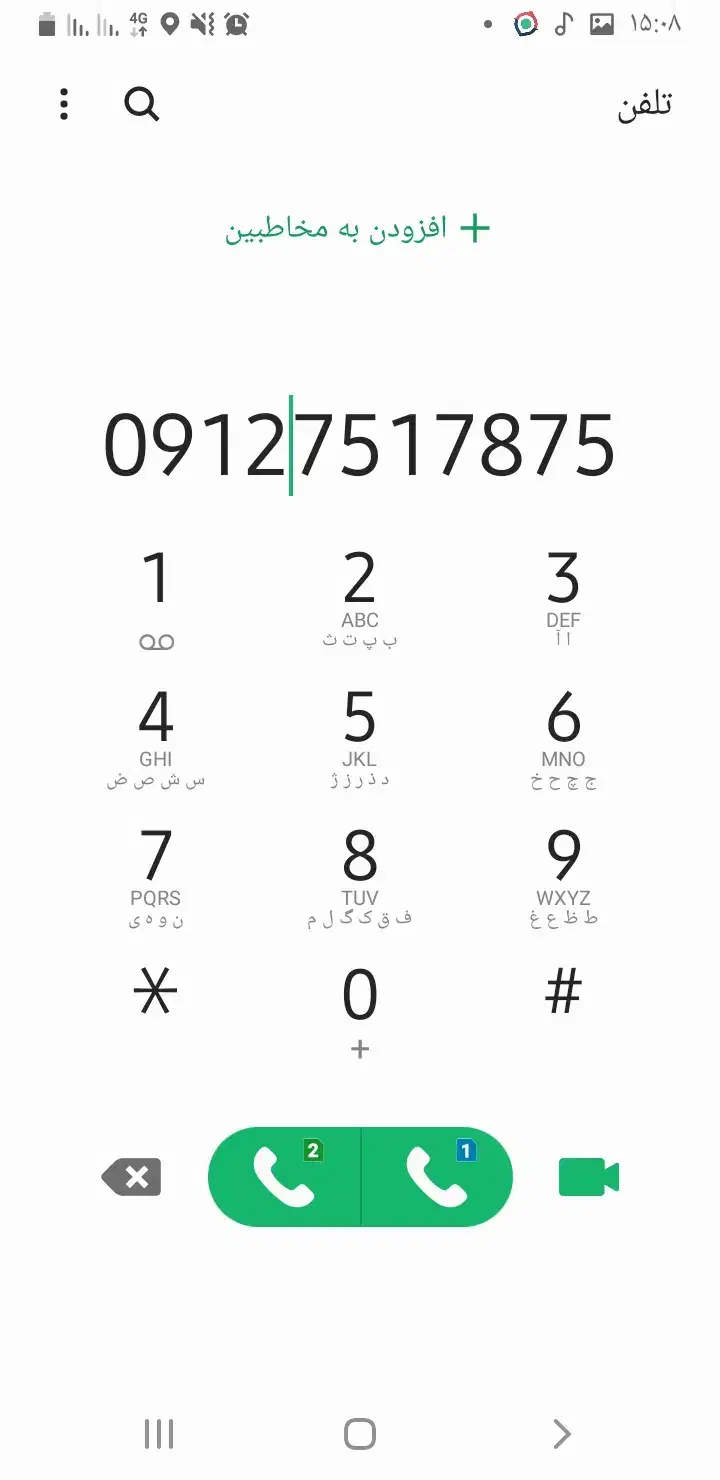Open the search icon

click(x=141, y=104)
